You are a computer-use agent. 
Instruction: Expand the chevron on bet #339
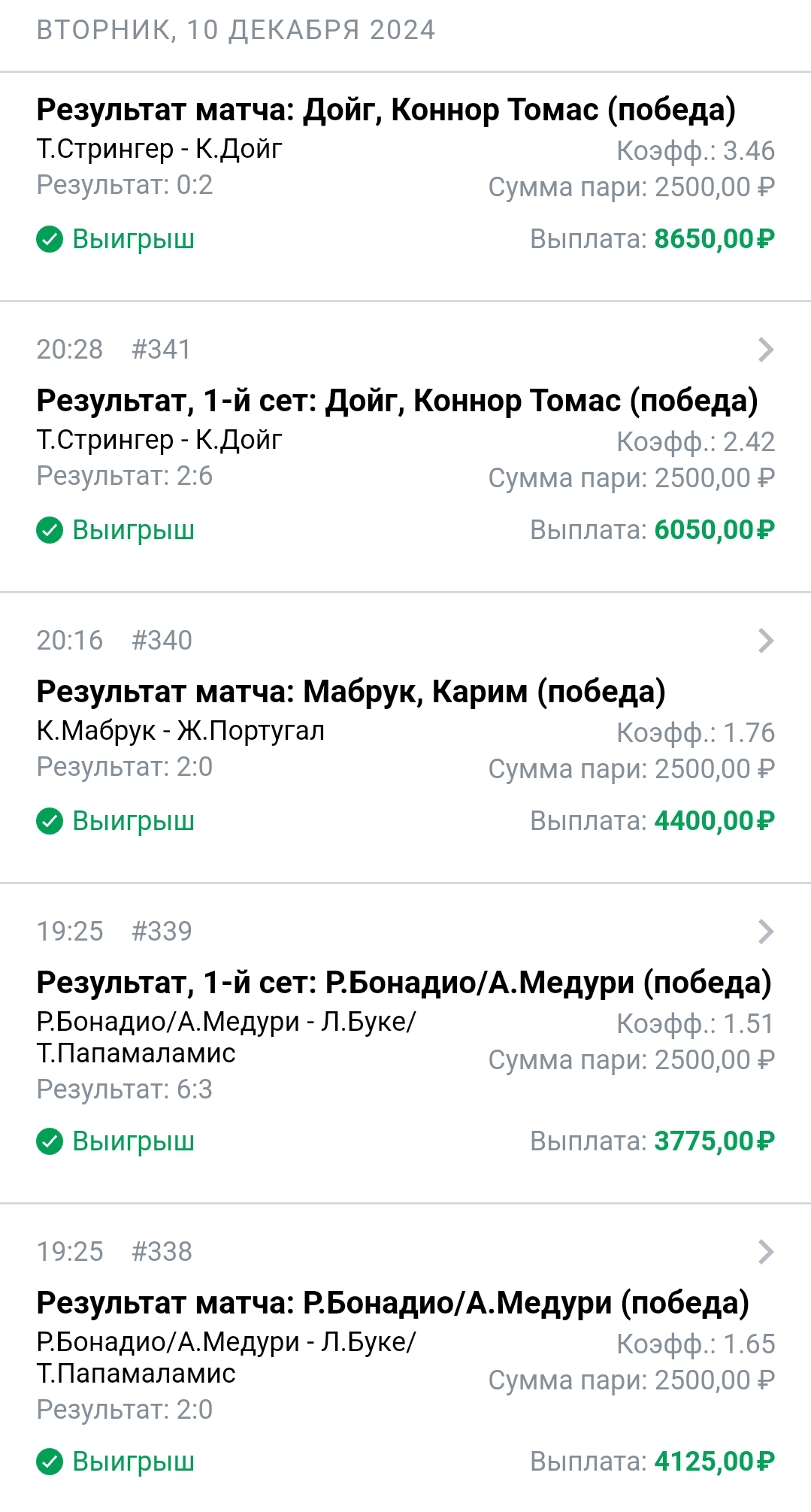tap(765, 932)
